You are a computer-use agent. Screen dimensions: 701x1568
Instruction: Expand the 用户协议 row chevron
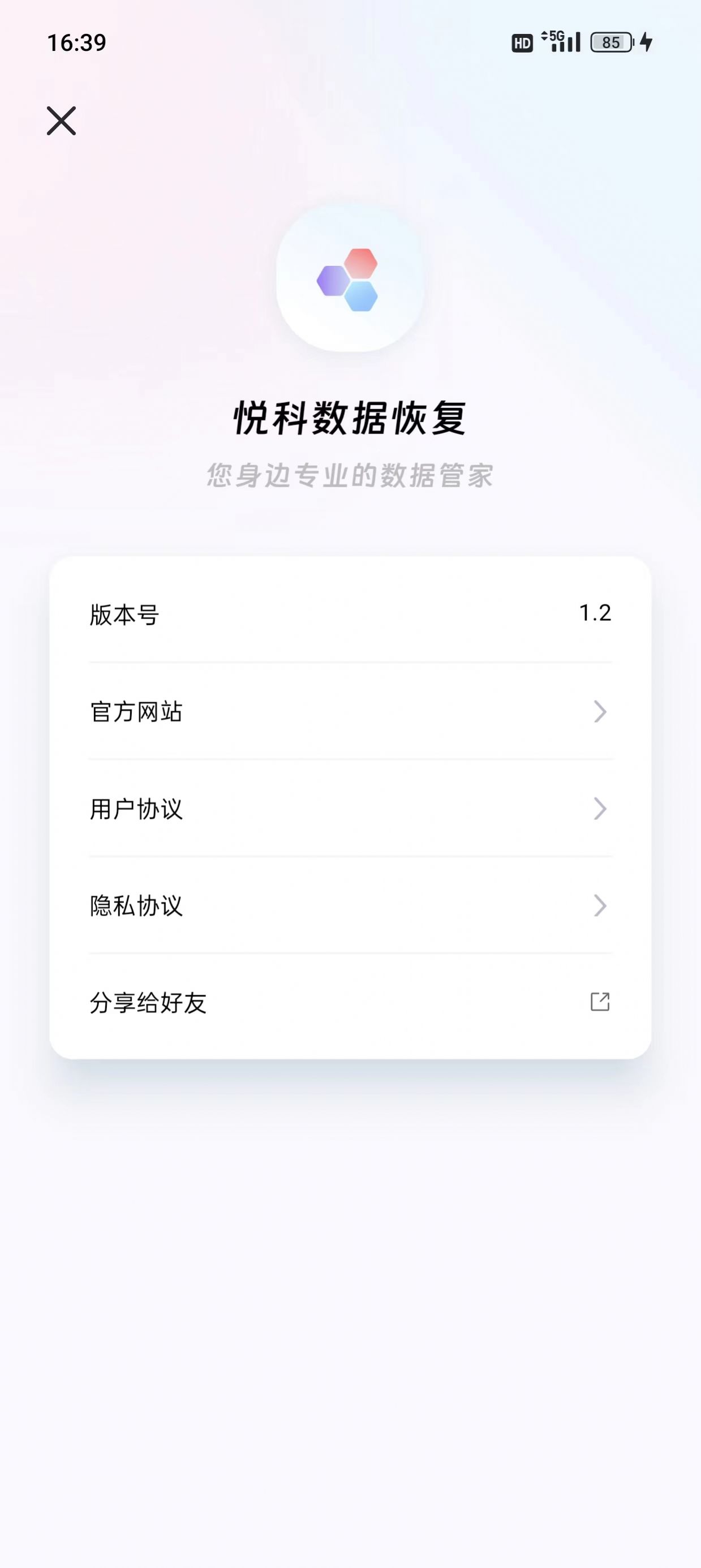599,809
